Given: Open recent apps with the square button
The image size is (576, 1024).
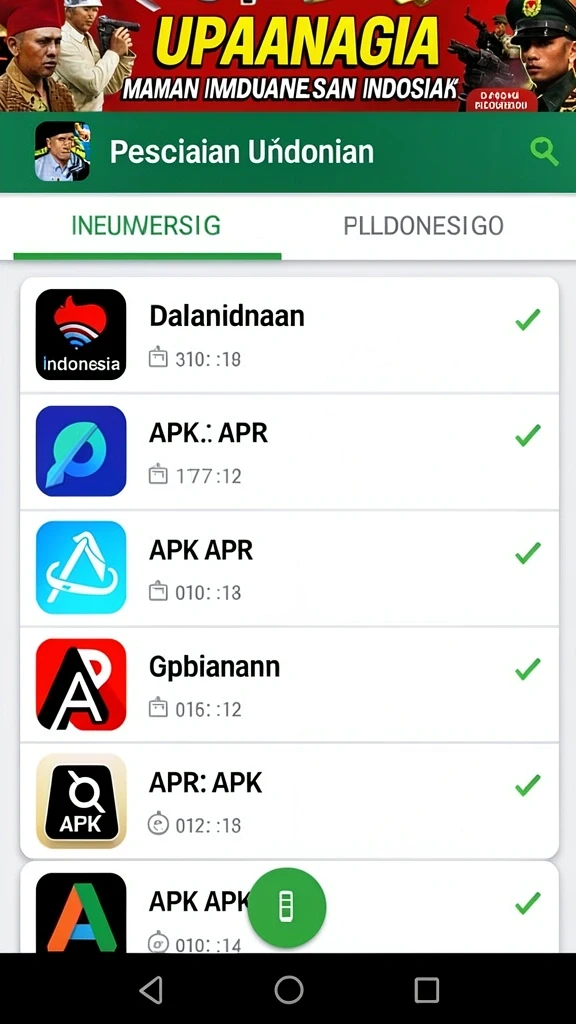Looking at the screenshot, I should pos(426,990).
